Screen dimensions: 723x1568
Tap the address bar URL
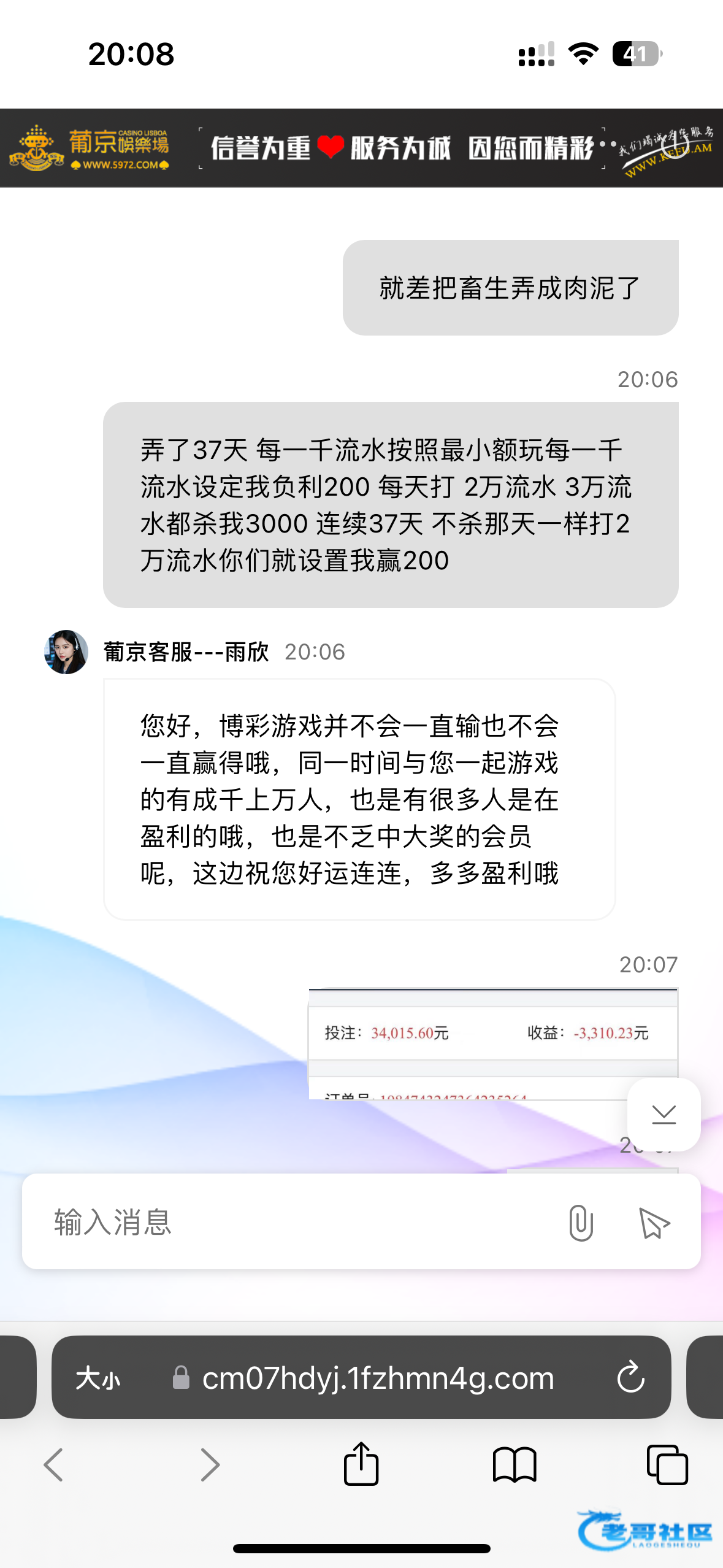coord(378,1378)
